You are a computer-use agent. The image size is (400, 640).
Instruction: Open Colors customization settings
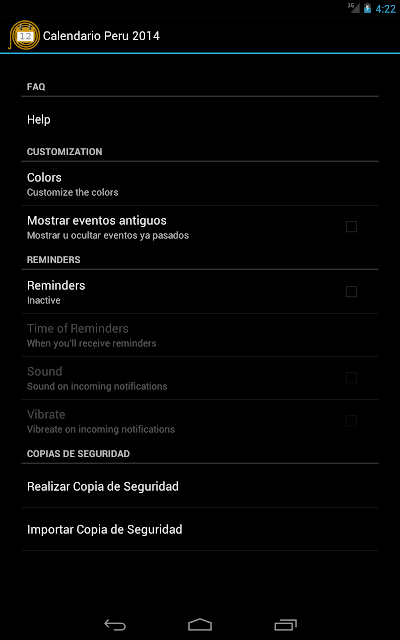[200, 184]
